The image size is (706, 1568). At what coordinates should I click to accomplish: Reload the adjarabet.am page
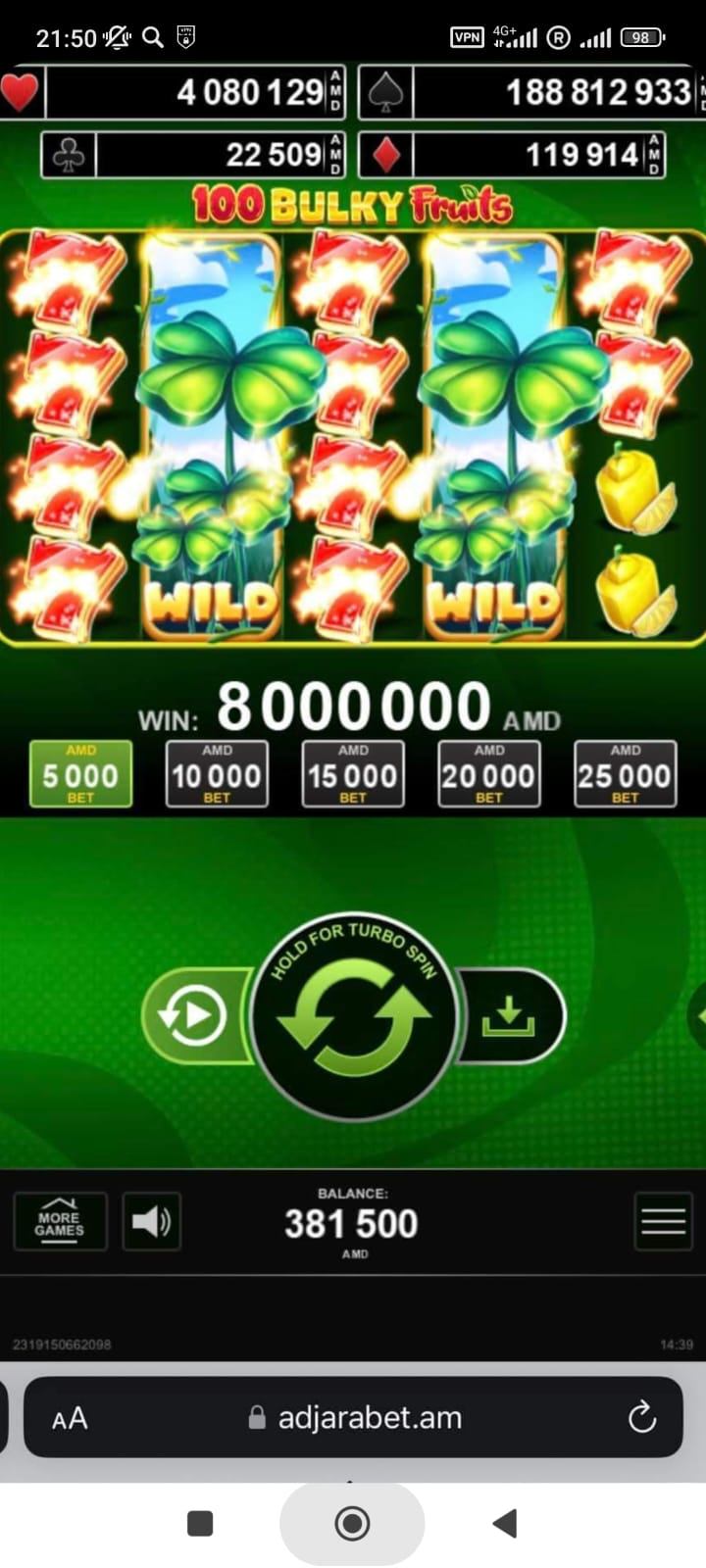(x=641, y=1417)
